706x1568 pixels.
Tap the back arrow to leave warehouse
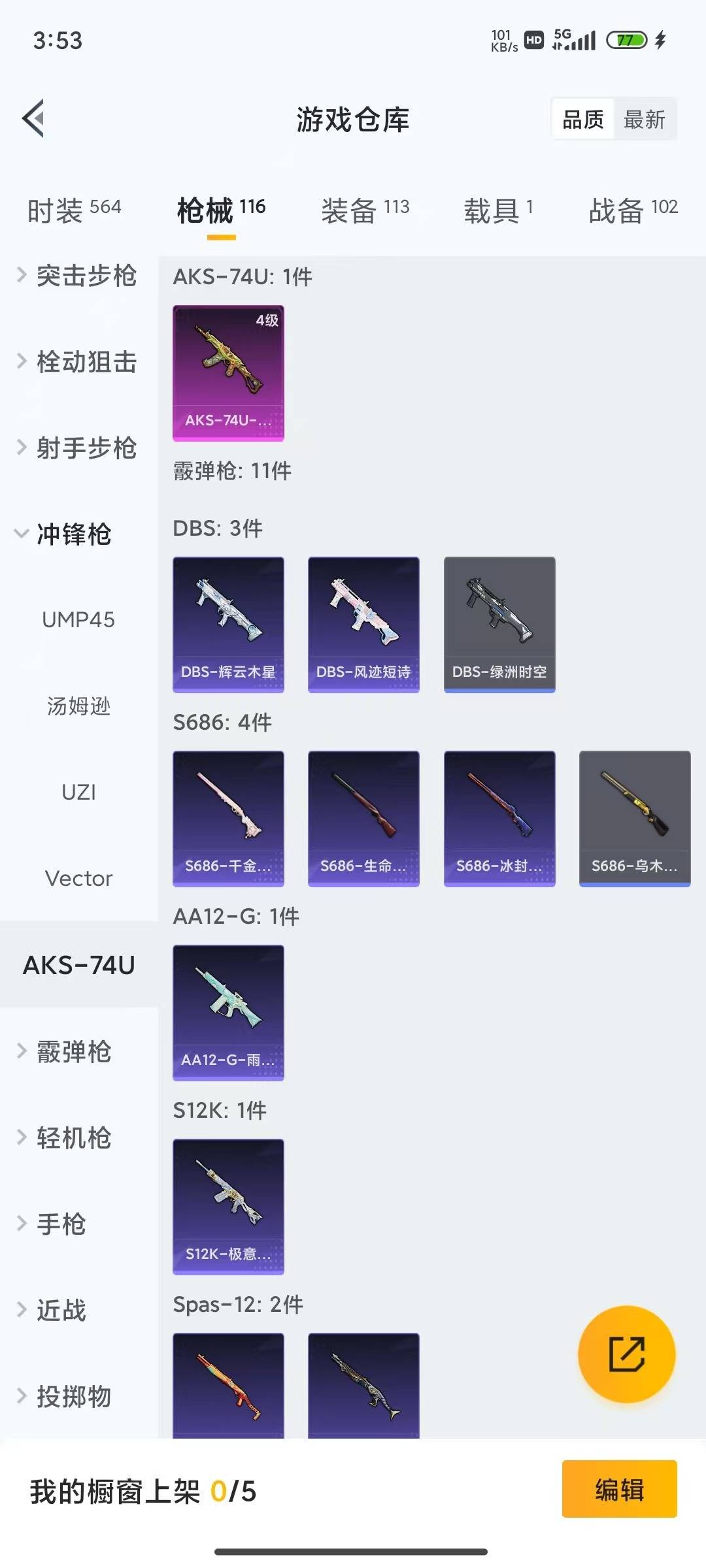click(33, 119)
